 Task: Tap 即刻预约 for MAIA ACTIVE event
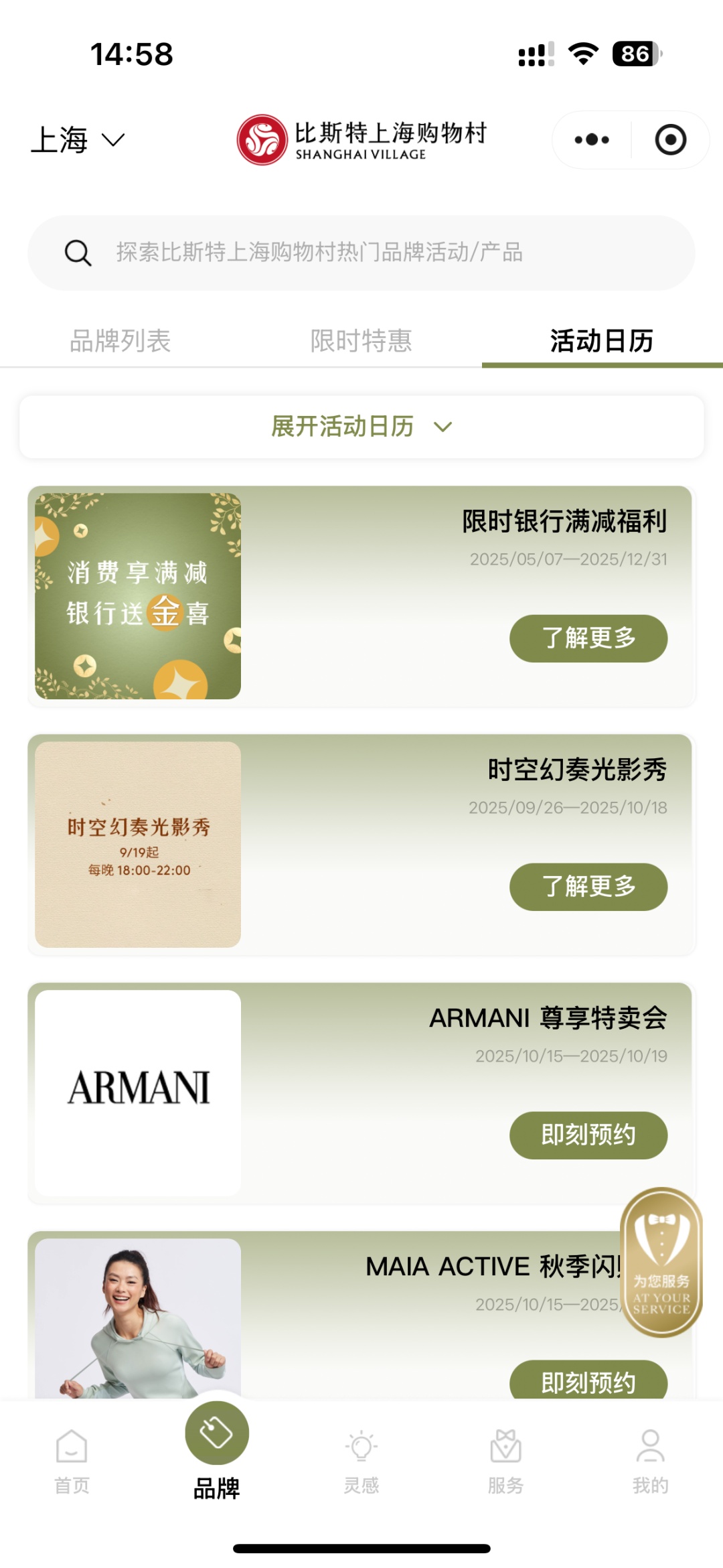click(x=588, y=1381)
